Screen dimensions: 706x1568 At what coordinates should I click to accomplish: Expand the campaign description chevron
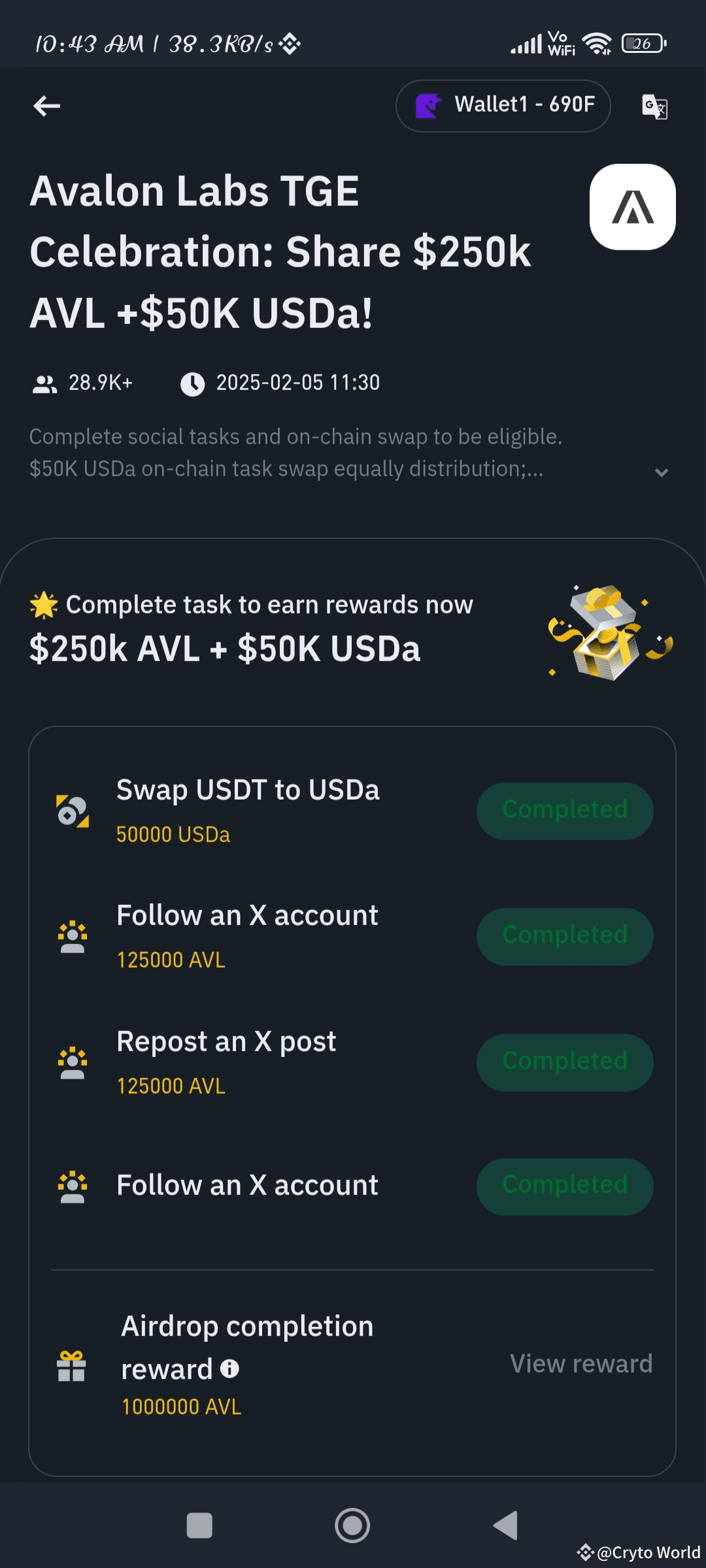tap(662, 472)
